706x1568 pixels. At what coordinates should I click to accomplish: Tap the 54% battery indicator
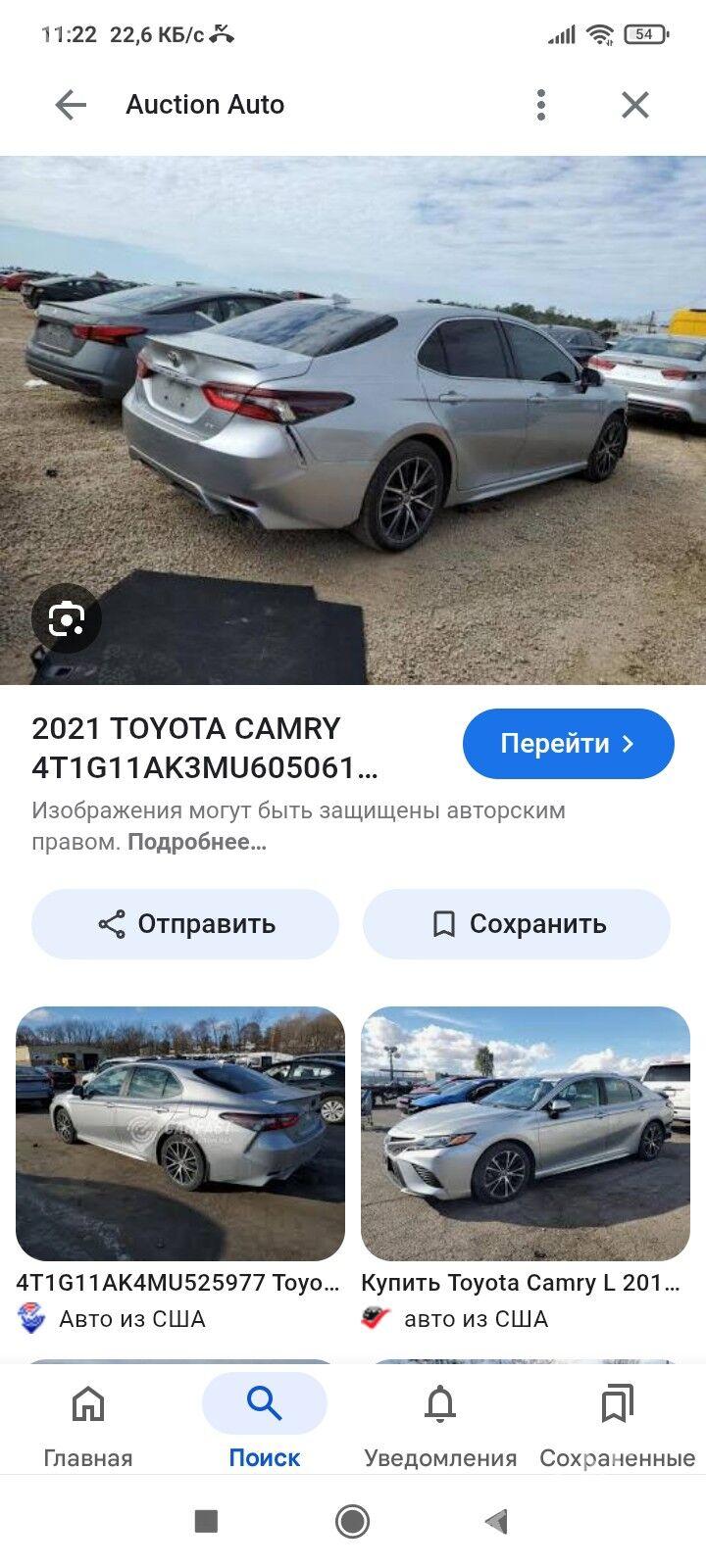pyautogui.click(x=645, y=32)
